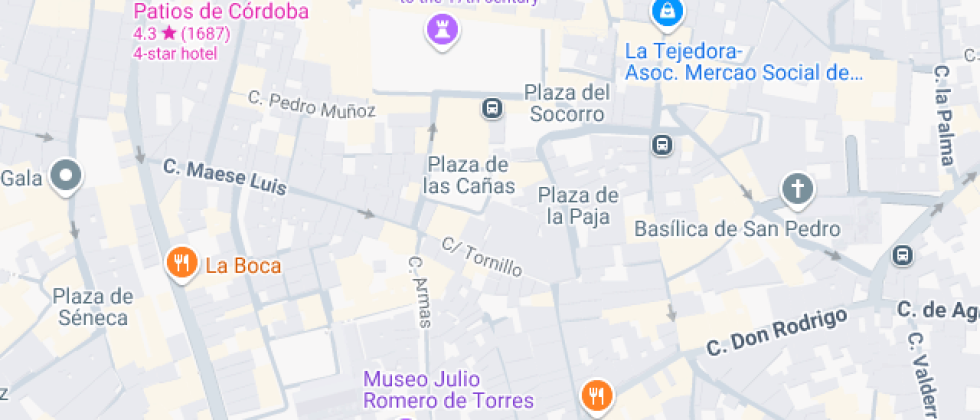Open the La Boca restaurant pin

click(181, 263)
